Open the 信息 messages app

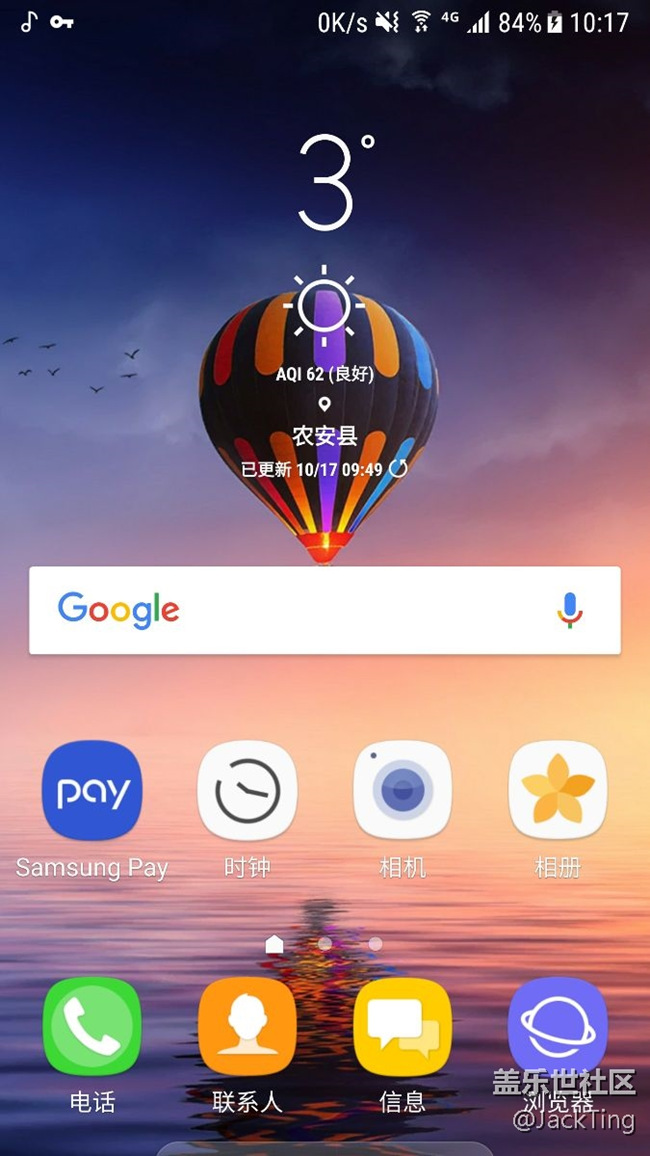(x=402, y=1027)
